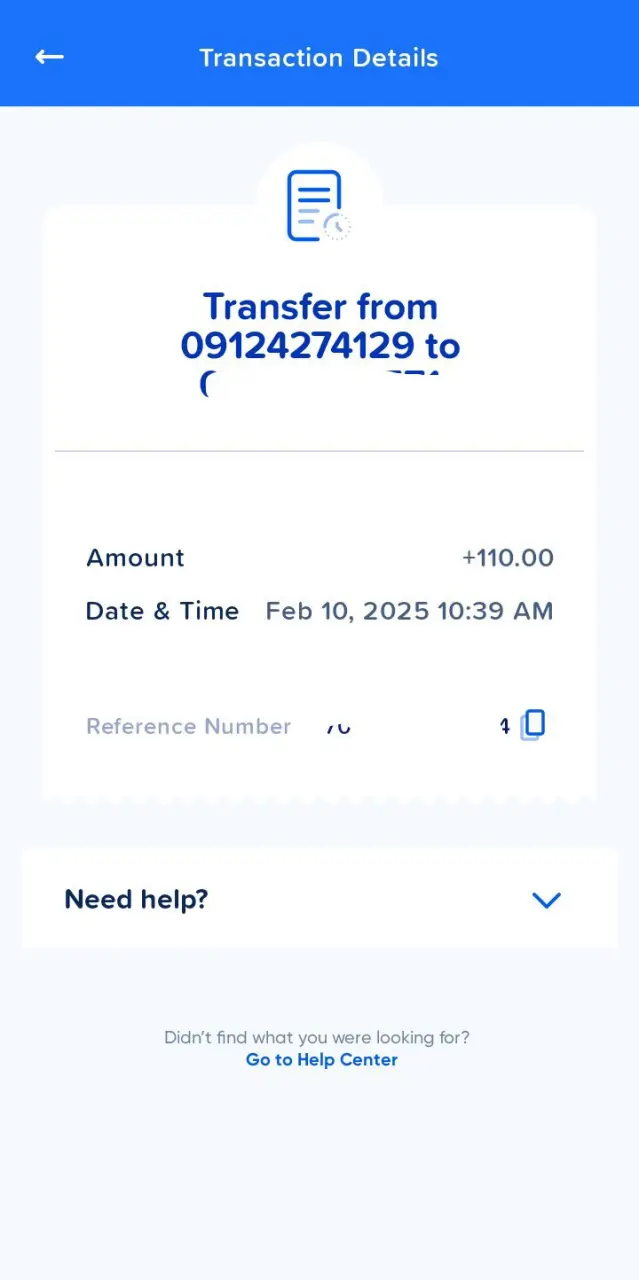639x1280 pixels.
Task: Go back using the top-left arrow
Action: tap(49, 57)
